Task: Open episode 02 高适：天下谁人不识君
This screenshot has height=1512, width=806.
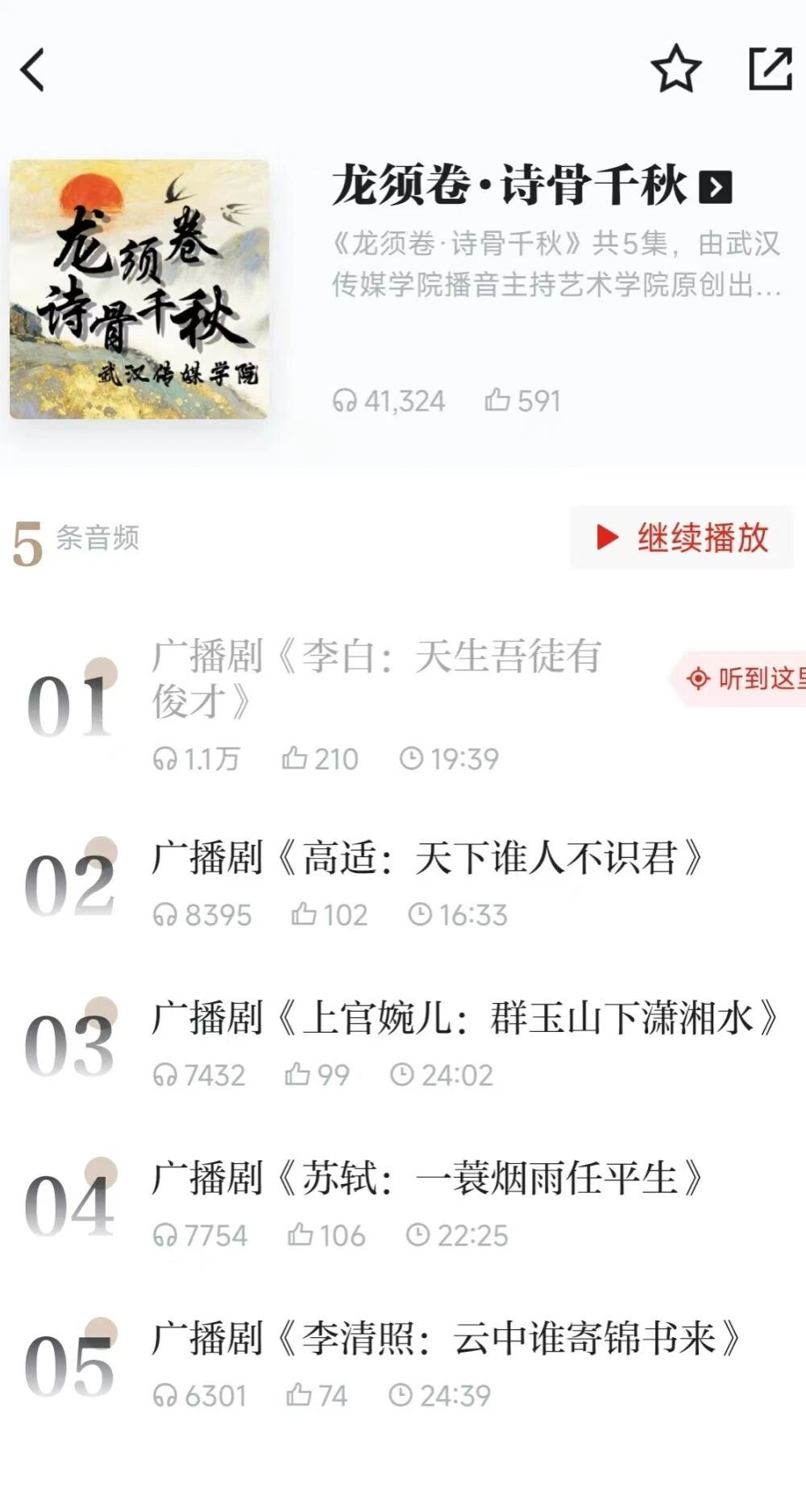Action: 427,858
